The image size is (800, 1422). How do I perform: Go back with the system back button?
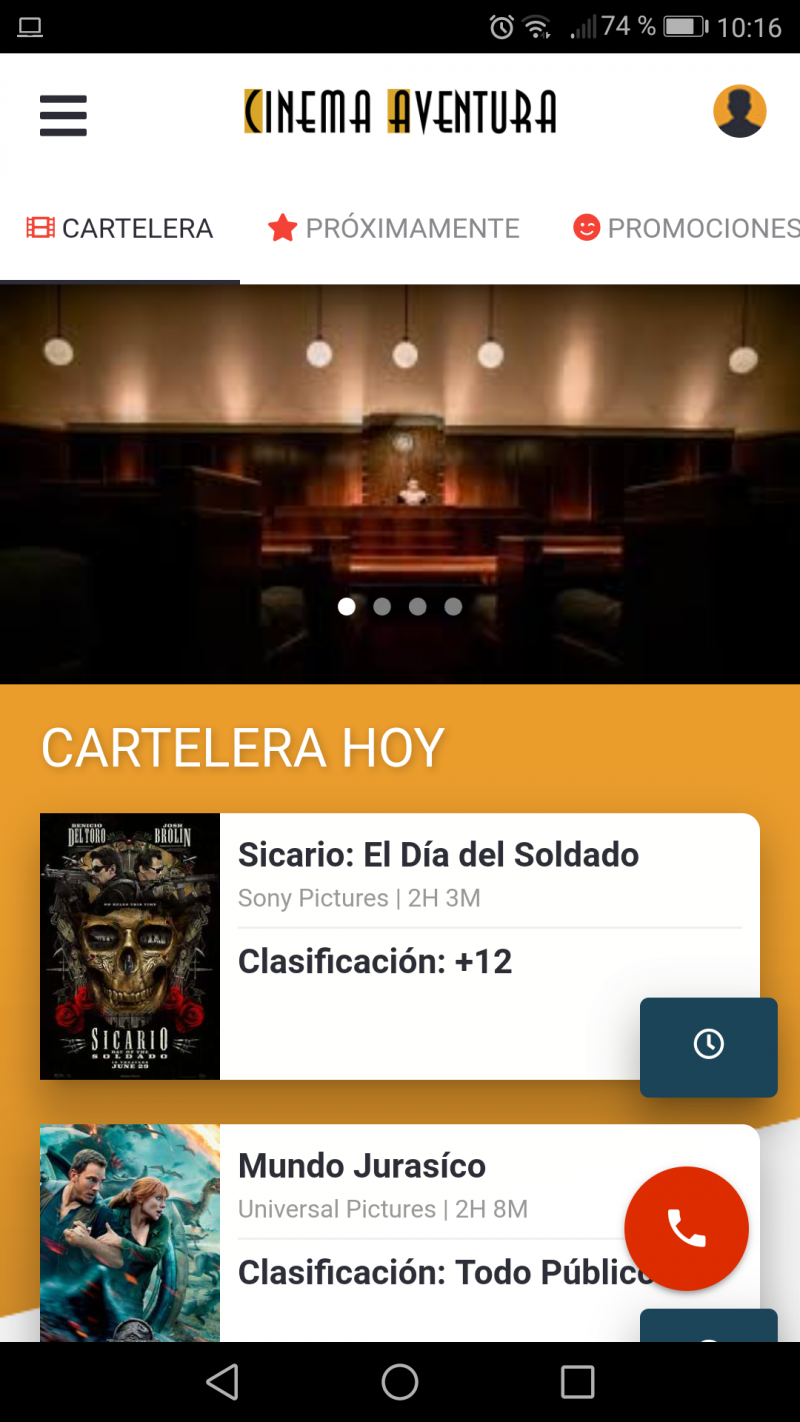click(x=222, y=1382)
